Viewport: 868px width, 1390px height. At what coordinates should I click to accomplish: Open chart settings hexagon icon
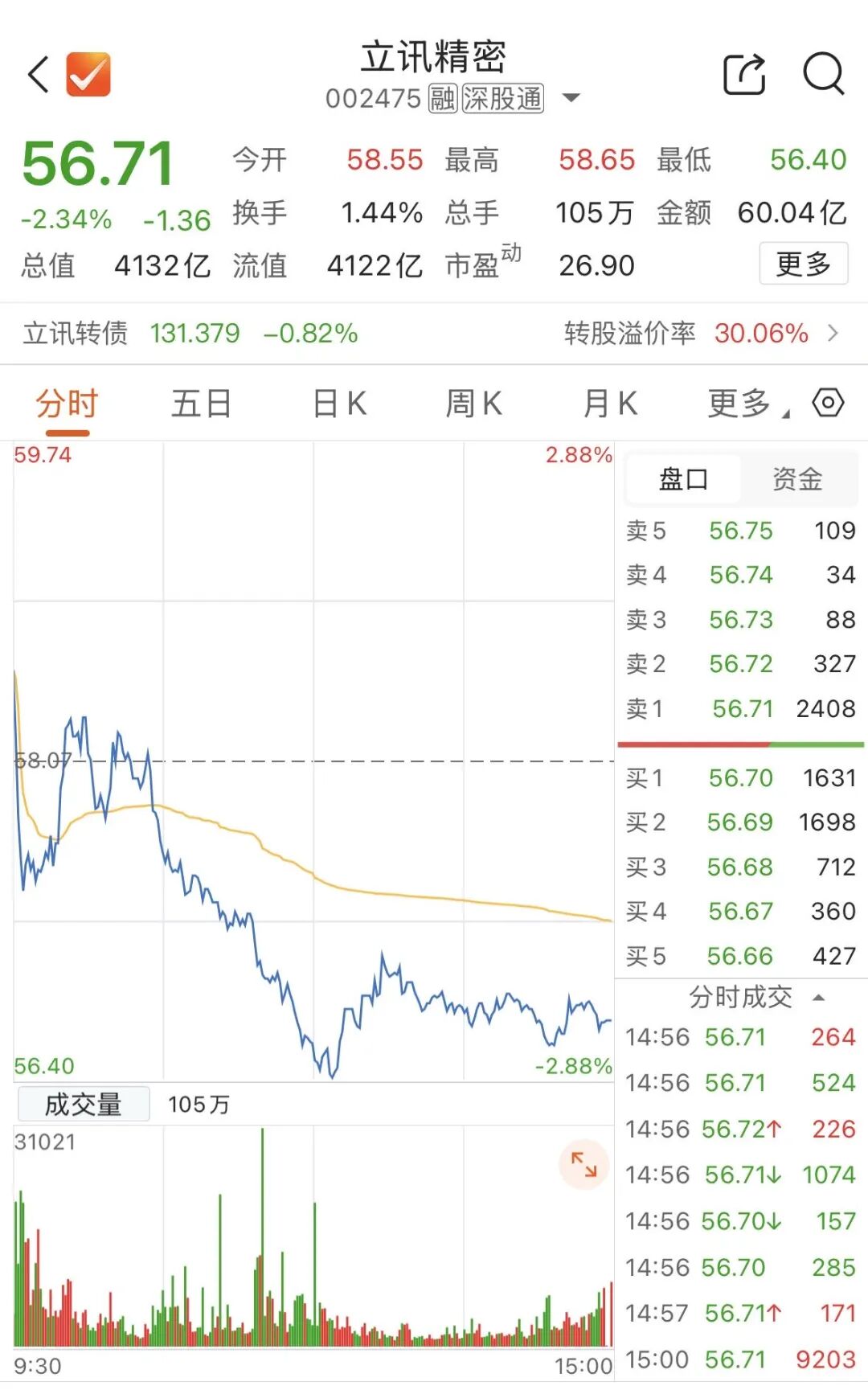[x=828, y=402]
